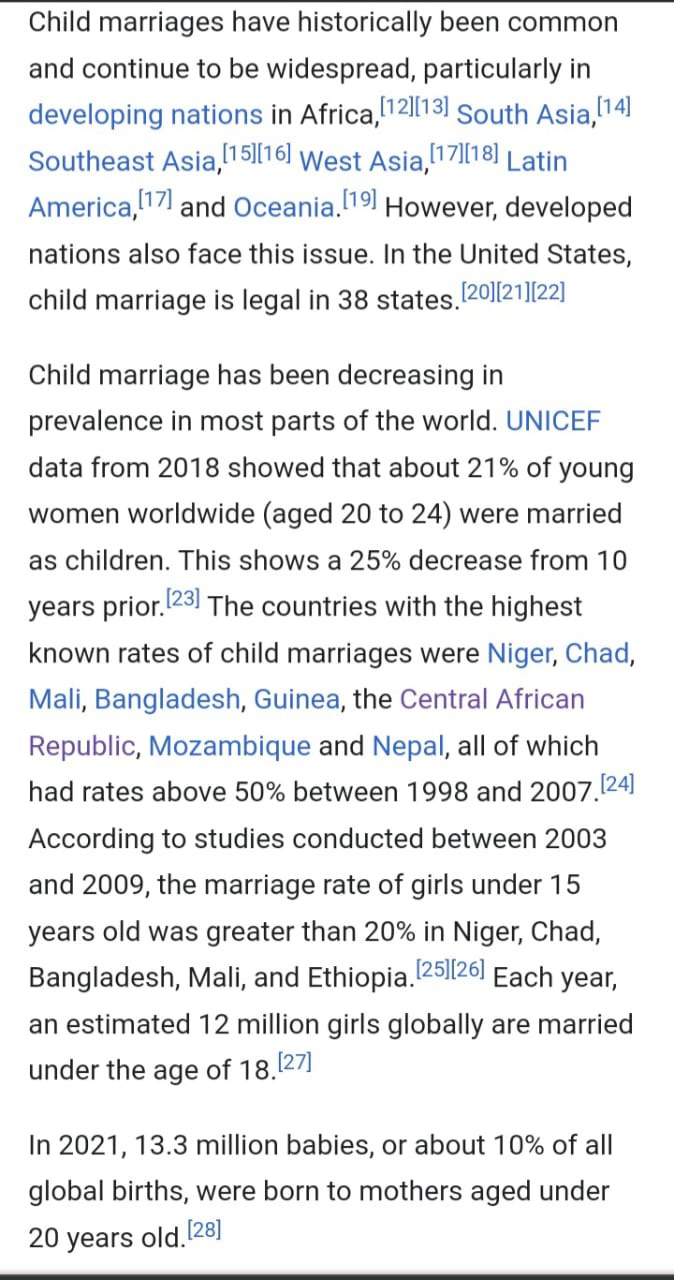674x1280 pixels.
Task: Open the Bangladesh link
Action: coord(167,700)
